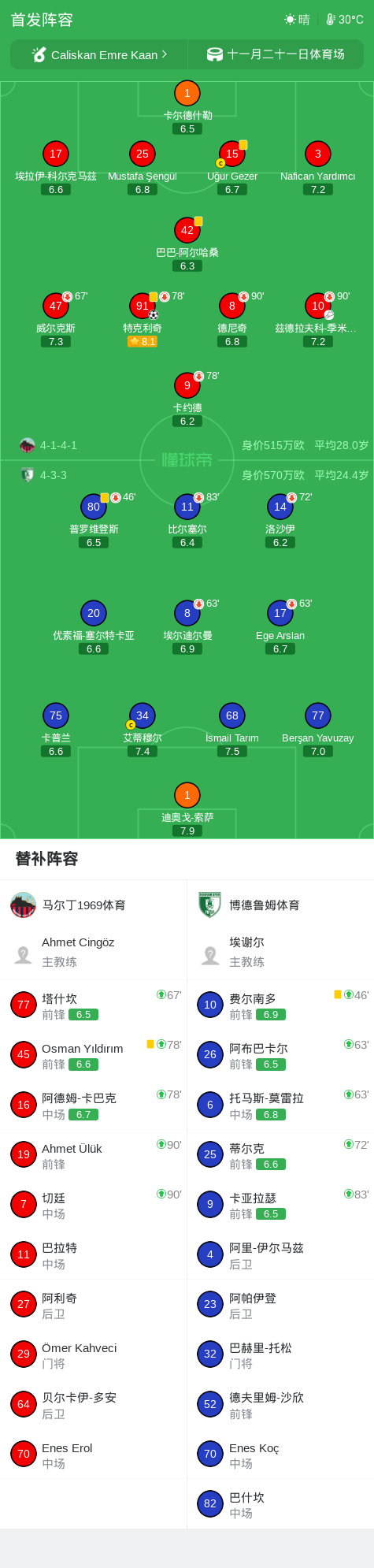Open substitute 托马斯-莫雷拉 row

[x=280, y=1105]
